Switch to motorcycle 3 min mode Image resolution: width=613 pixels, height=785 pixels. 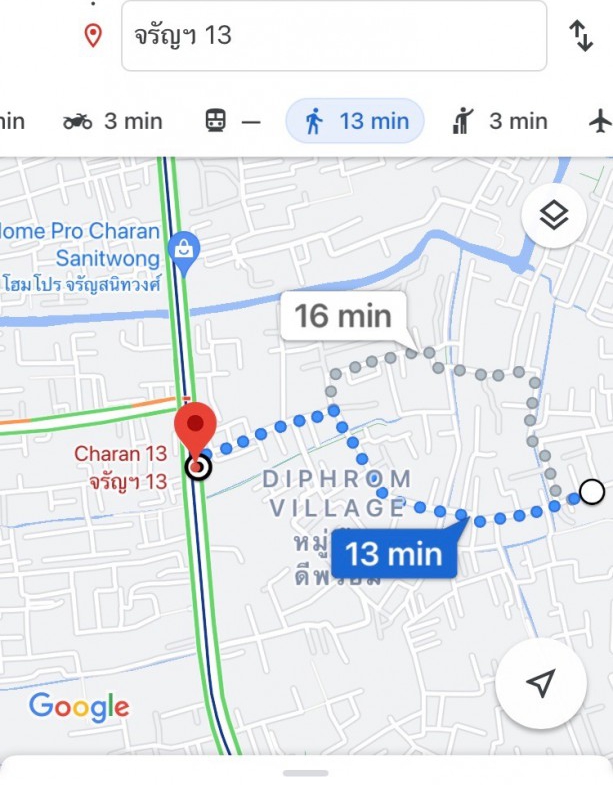tap(113, 122)
